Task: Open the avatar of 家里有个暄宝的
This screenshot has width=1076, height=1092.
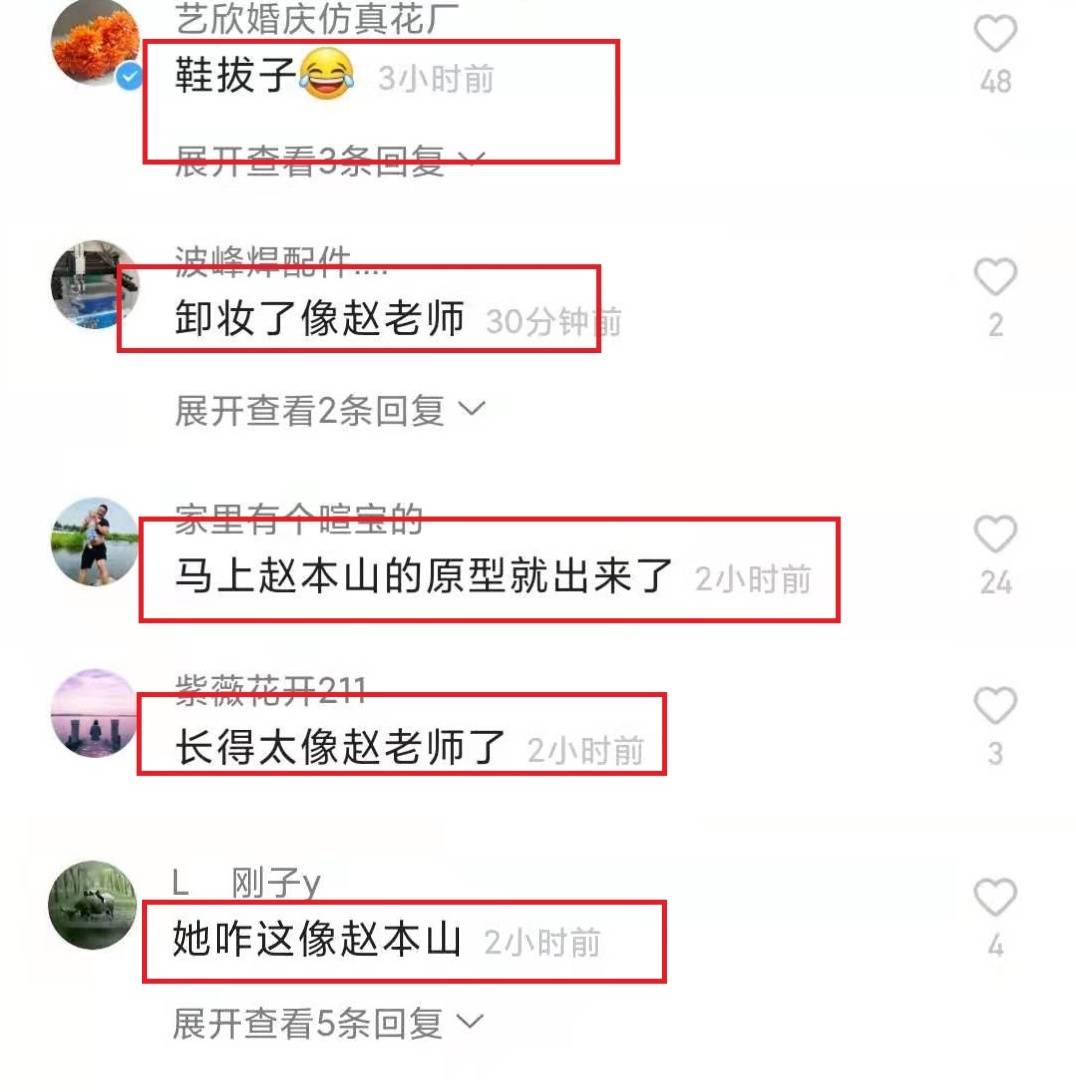Action: [x=94, y=541]
